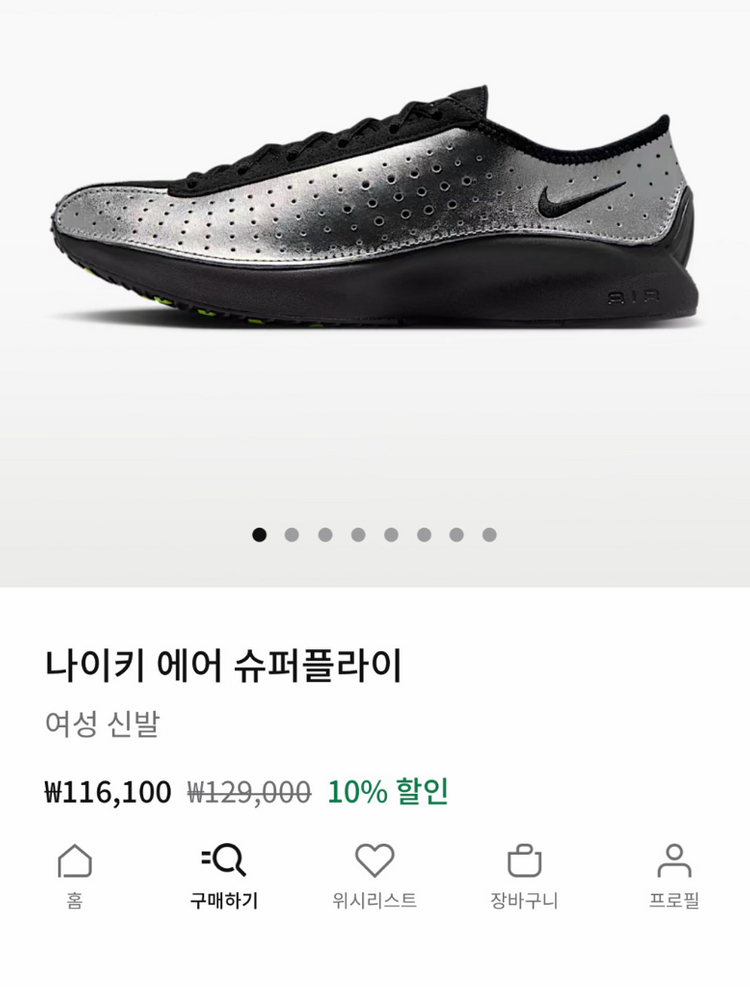Switch to the 프로필 tab
750x987 pixels.
[674, 876]
